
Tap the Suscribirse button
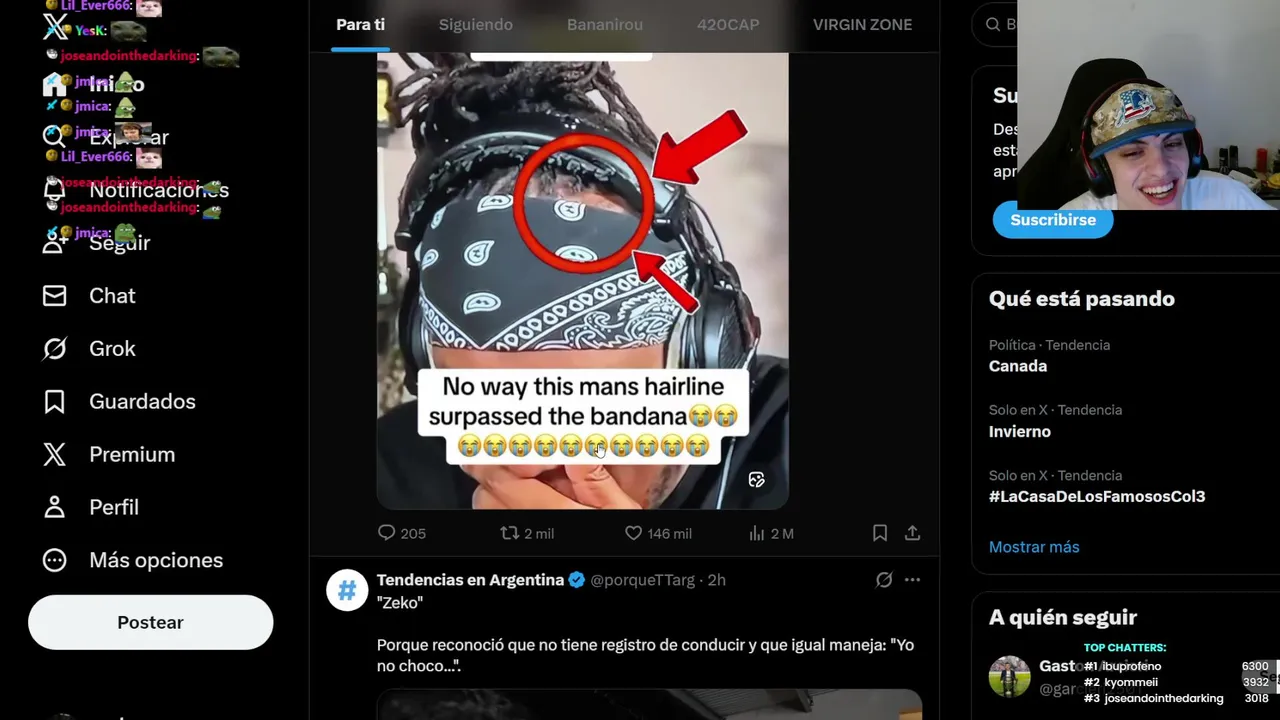pyautogui.click(x=1052, y=220)
